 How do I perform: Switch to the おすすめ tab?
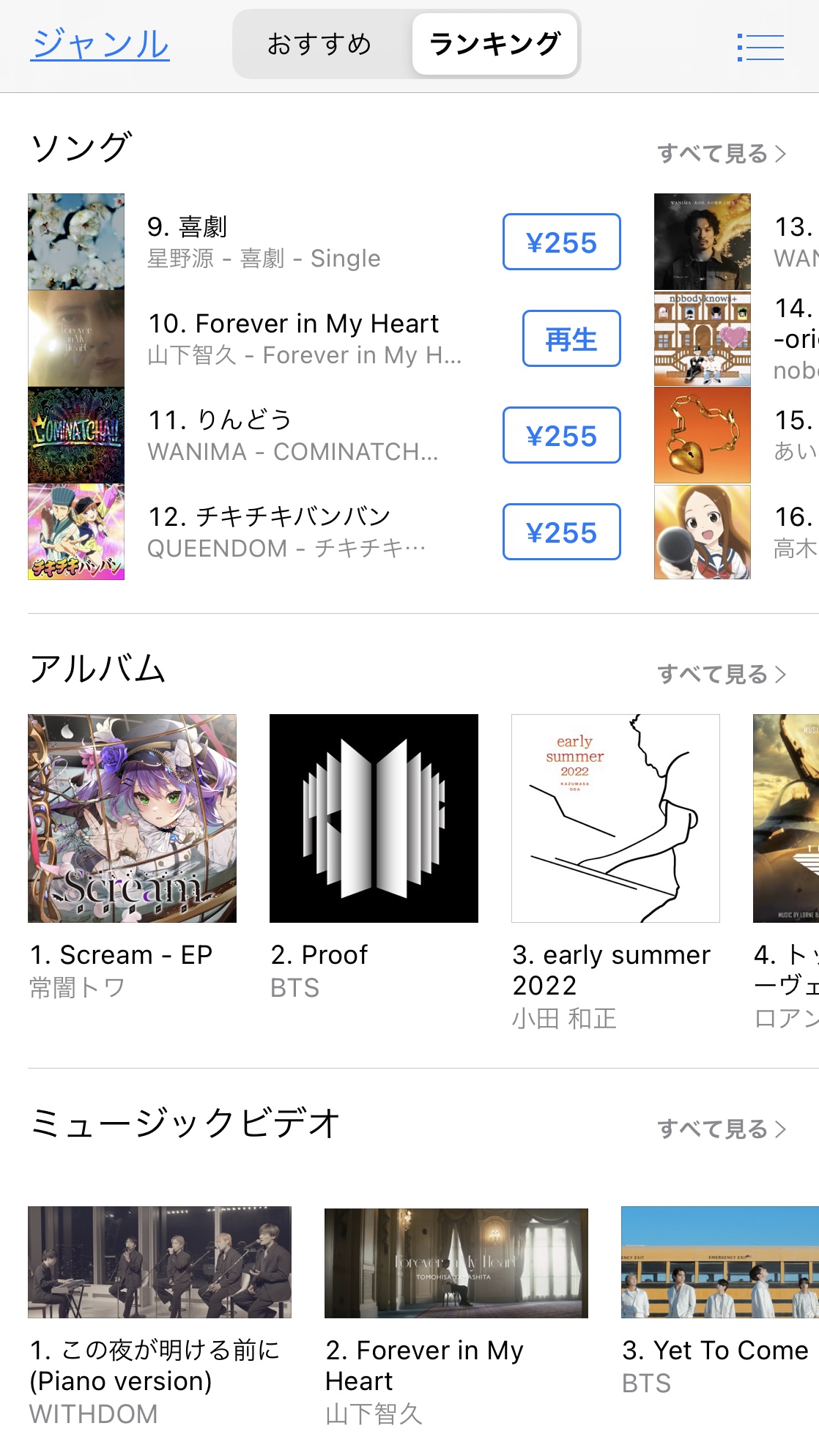320,44
